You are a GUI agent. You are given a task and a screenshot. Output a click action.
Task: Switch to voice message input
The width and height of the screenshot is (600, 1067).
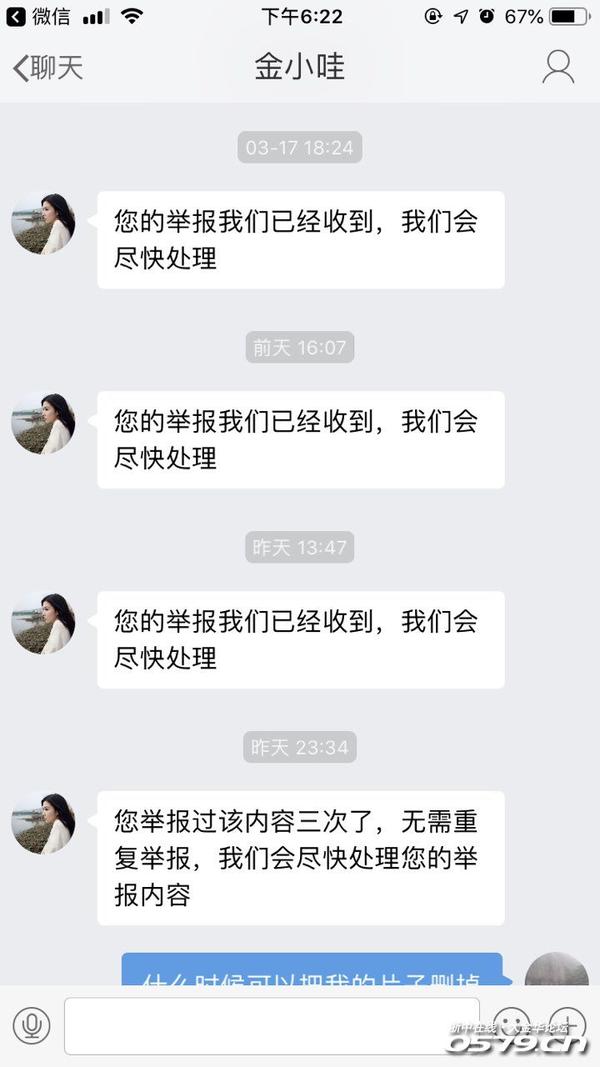coord(31,1025)
